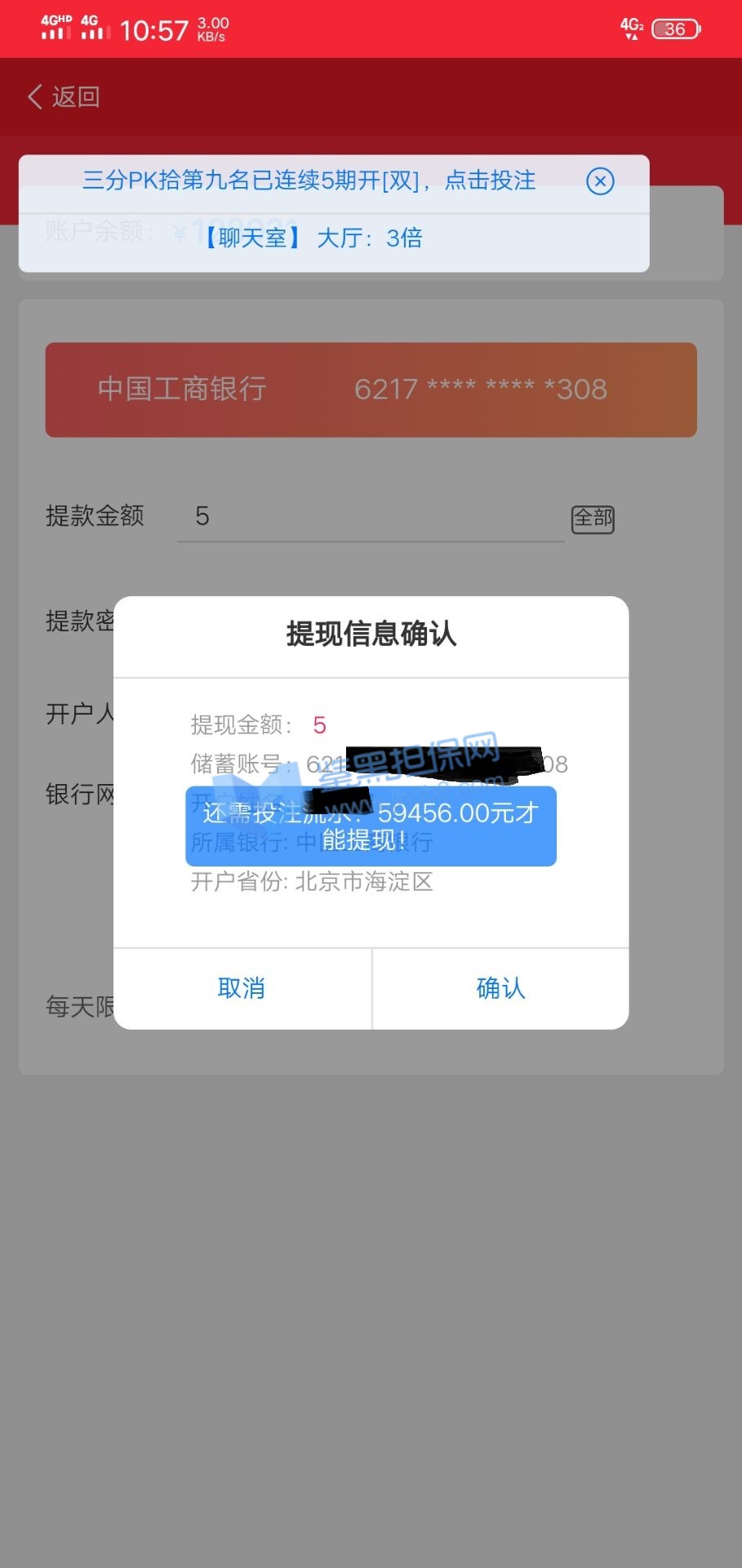Select 全部 to withdraw the full balance
Viewport: 742px width, 1568px height.
point(593,519)
